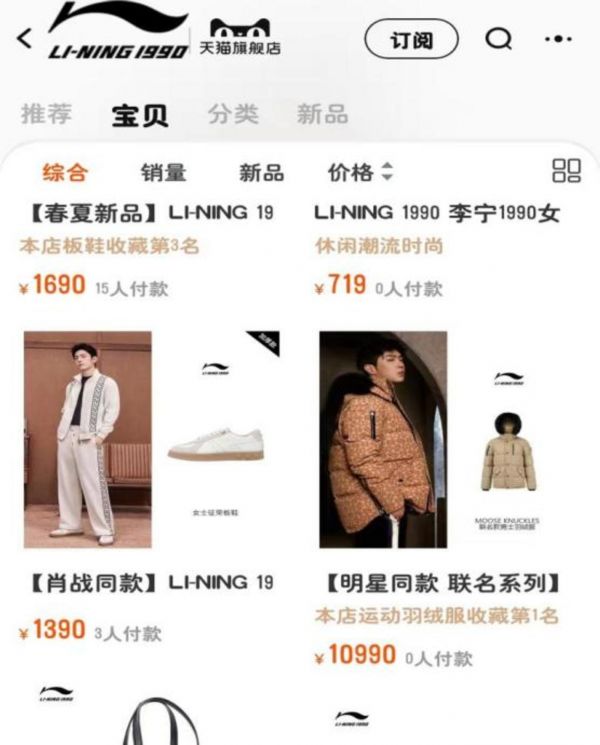The image size is (600, 745).
Task: Toggle the grid layout view icon
Action: pos(566,171)
